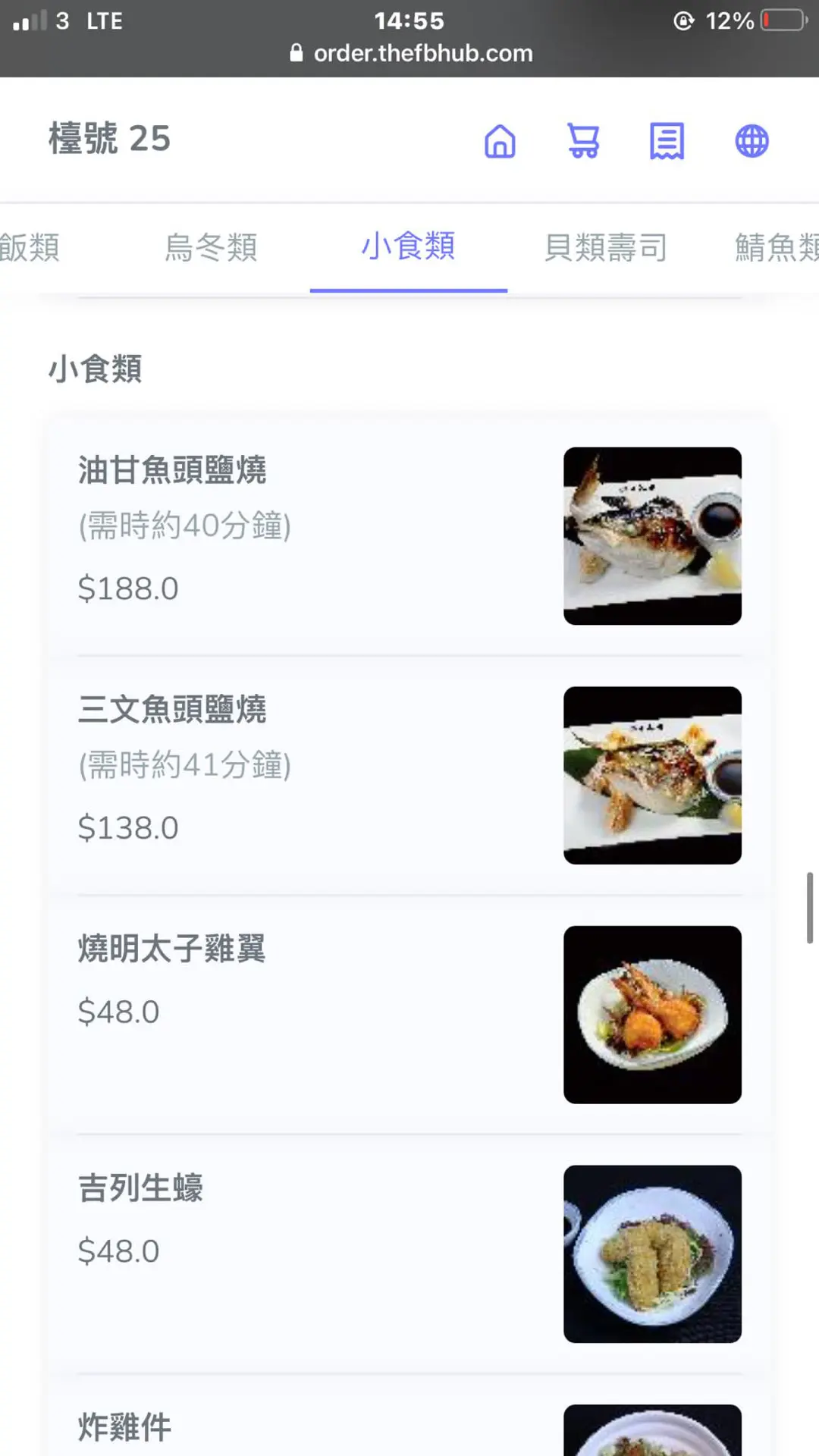The image size is (819, 1456).
Task: View the order receipt list
Action: [667, 141]
